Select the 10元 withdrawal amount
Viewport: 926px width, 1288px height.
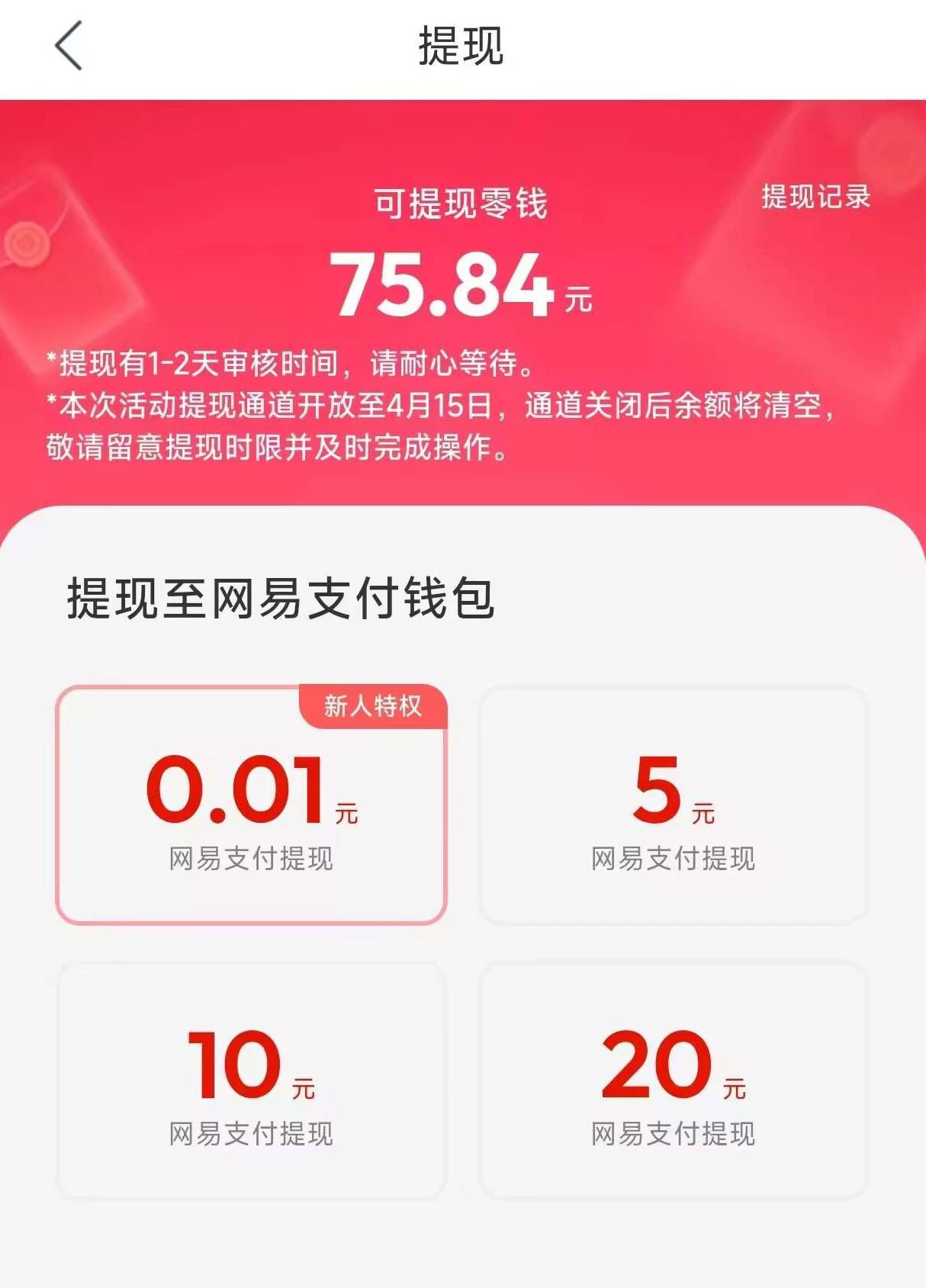click(x=251, y=1080)
